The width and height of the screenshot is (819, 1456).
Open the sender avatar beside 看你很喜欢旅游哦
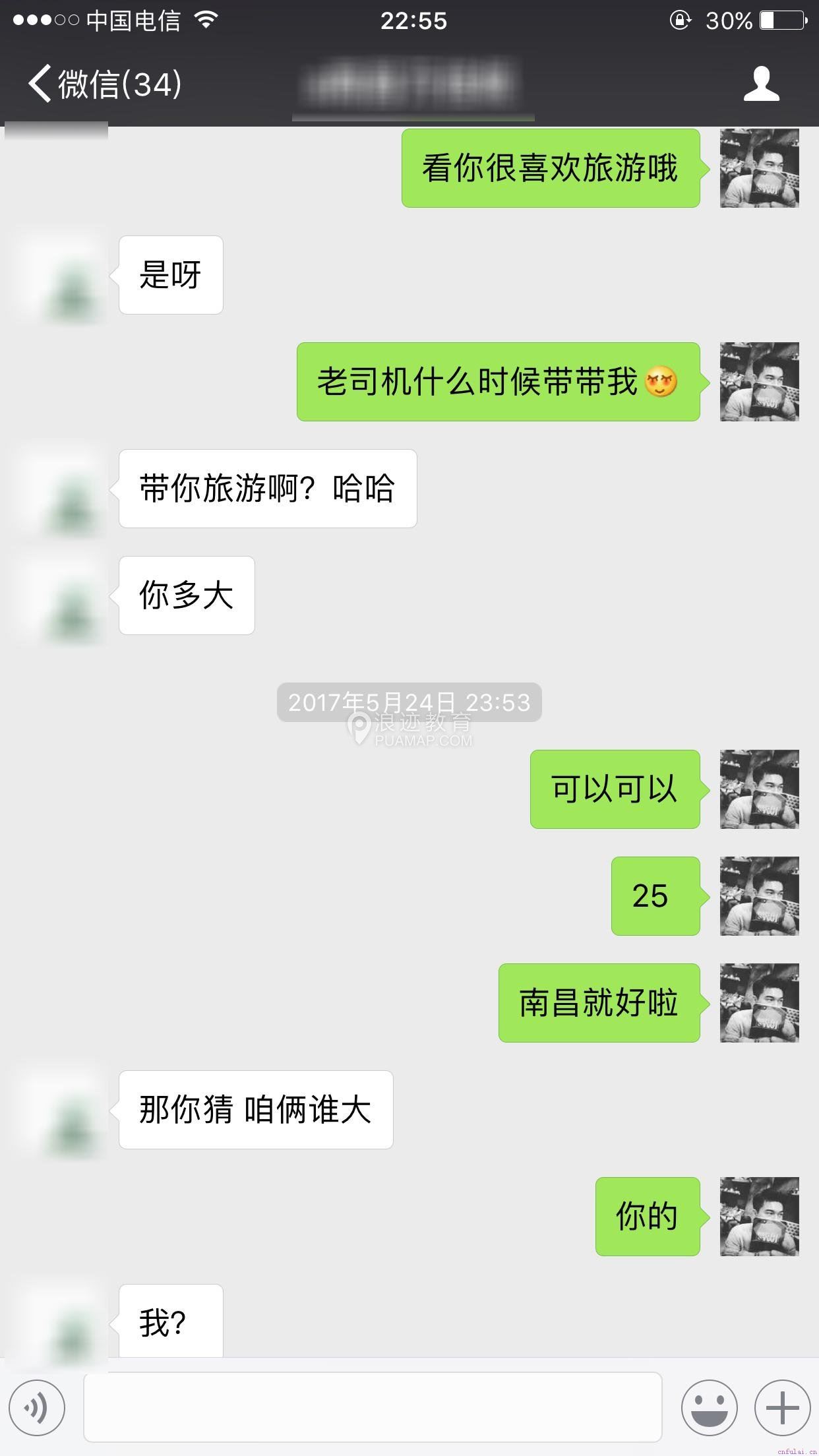point(759,168)
